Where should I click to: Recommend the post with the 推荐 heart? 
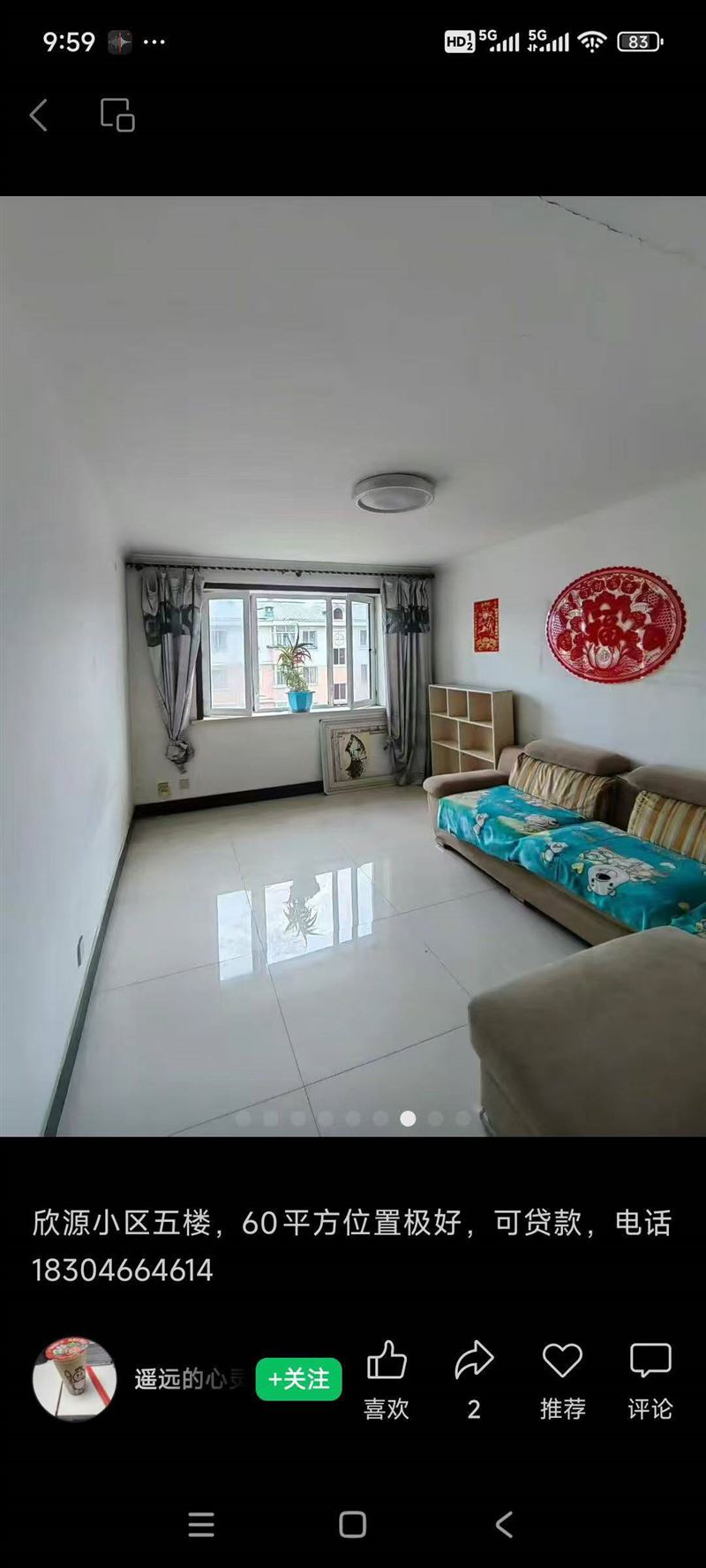[x=562, y=1380]
